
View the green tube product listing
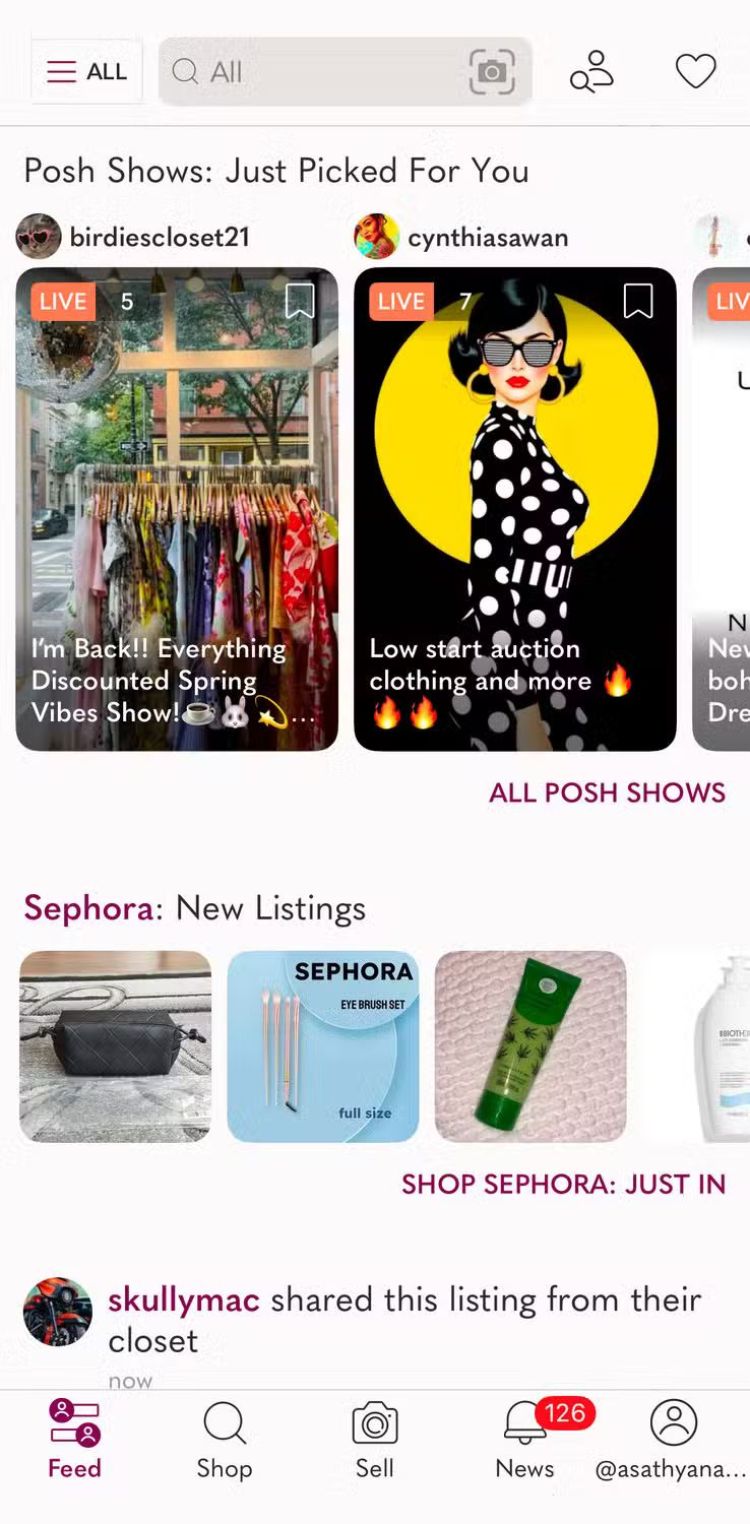[x=530, y=1046]
